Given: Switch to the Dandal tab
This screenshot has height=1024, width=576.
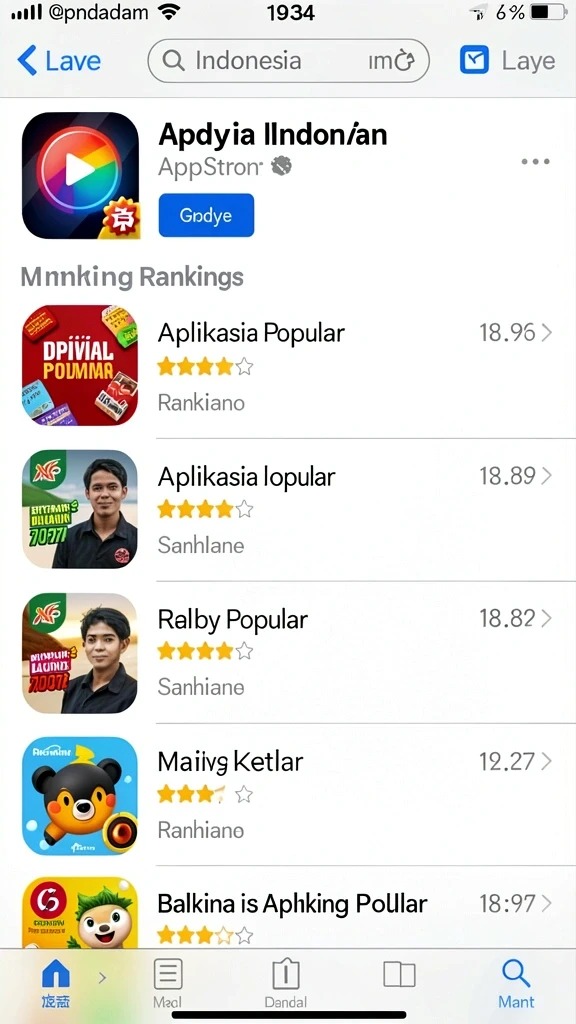Looking at the screenshot, I should click(285, 983).
